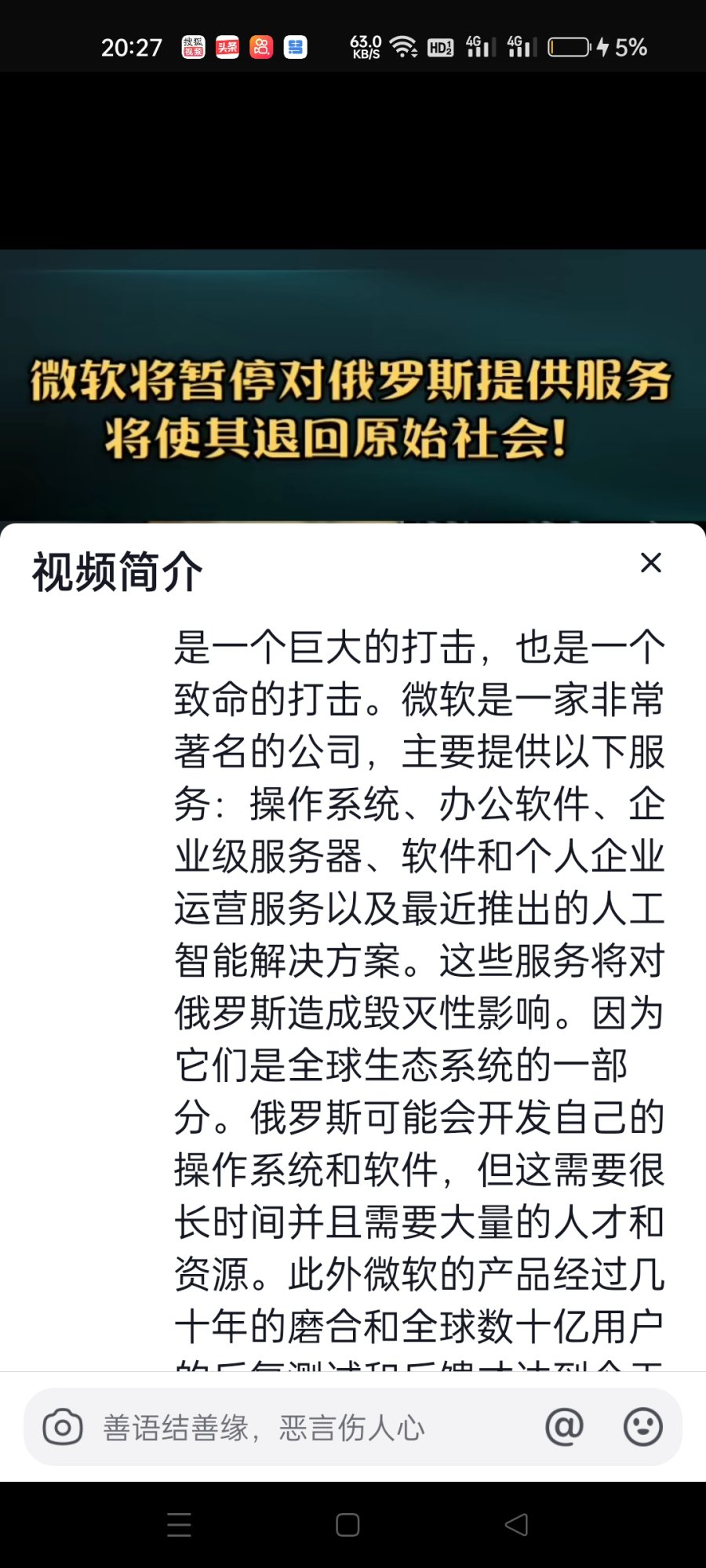Open the camera icon in comment bar

pyautogui.click(x=63, y=1427)
